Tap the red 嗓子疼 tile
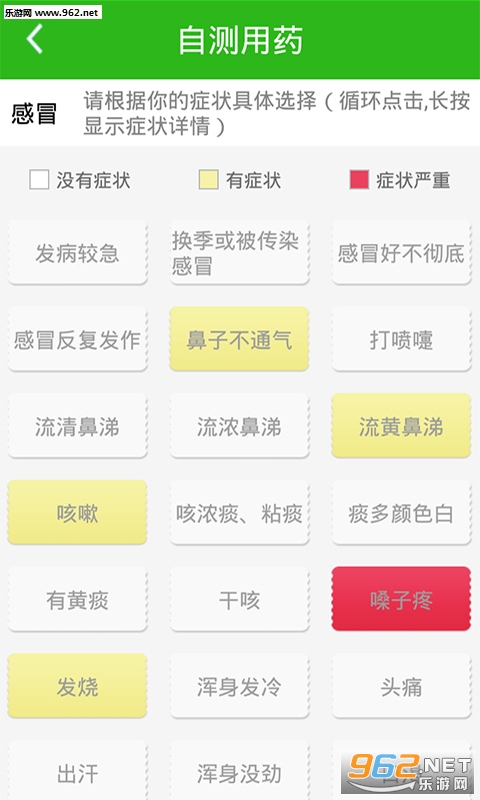Image resolution: width=480 pixels, height=800 pixels. 401,599
